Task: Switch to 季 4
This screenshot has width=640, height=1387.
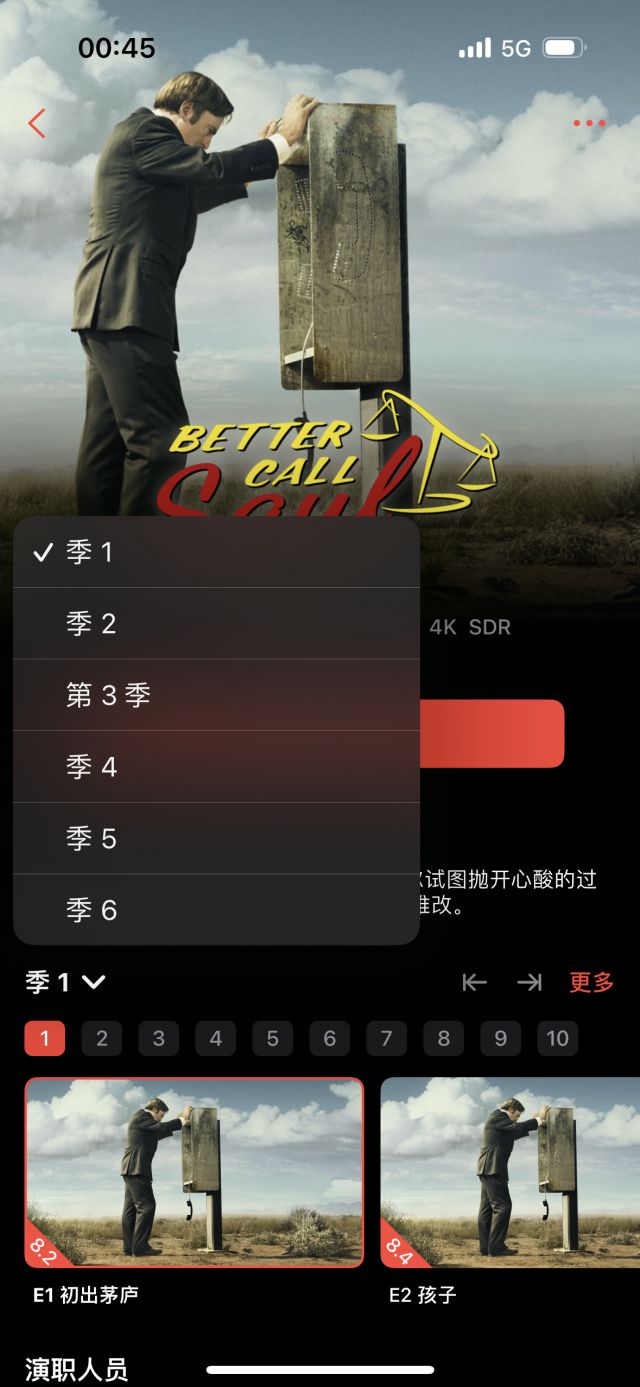Action: (x=216, y=767)
